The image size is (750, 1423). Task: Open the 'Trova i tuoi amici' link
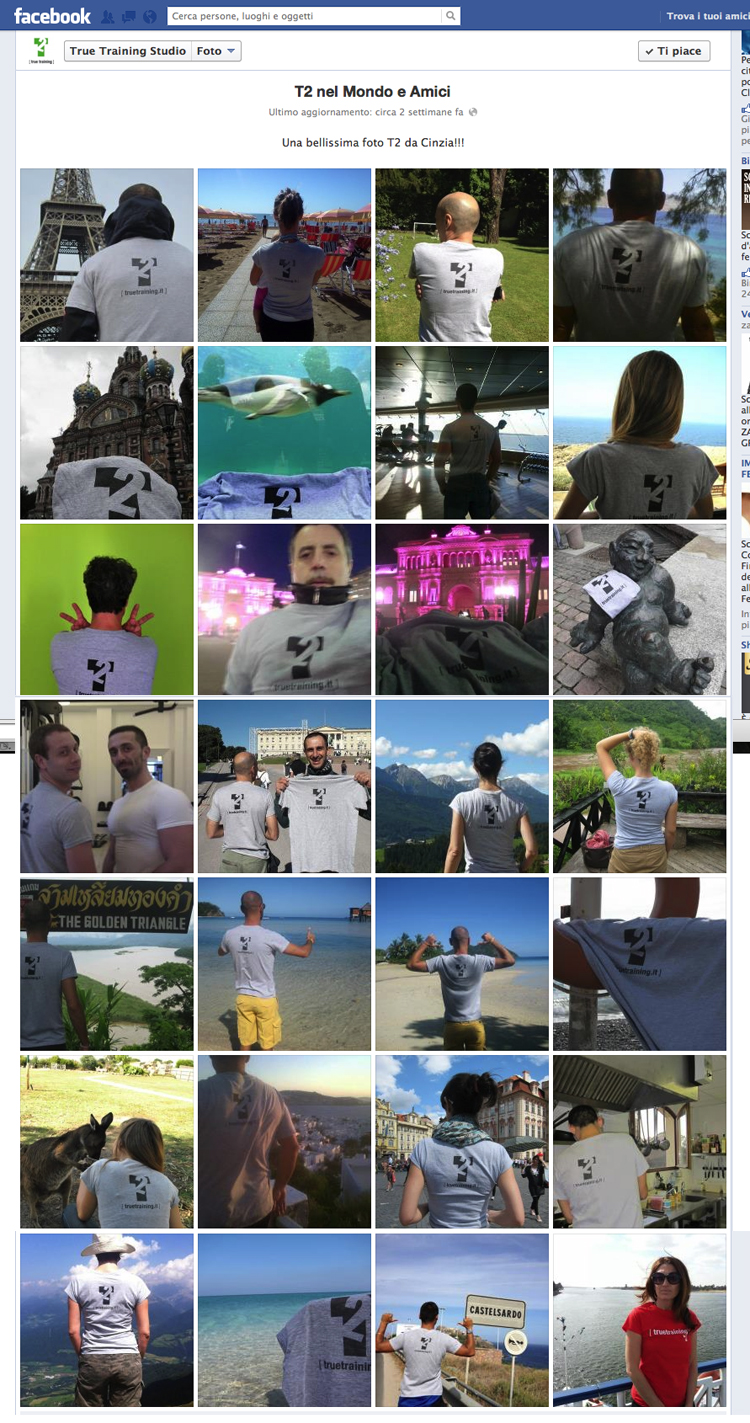click(x=707, y=16)
